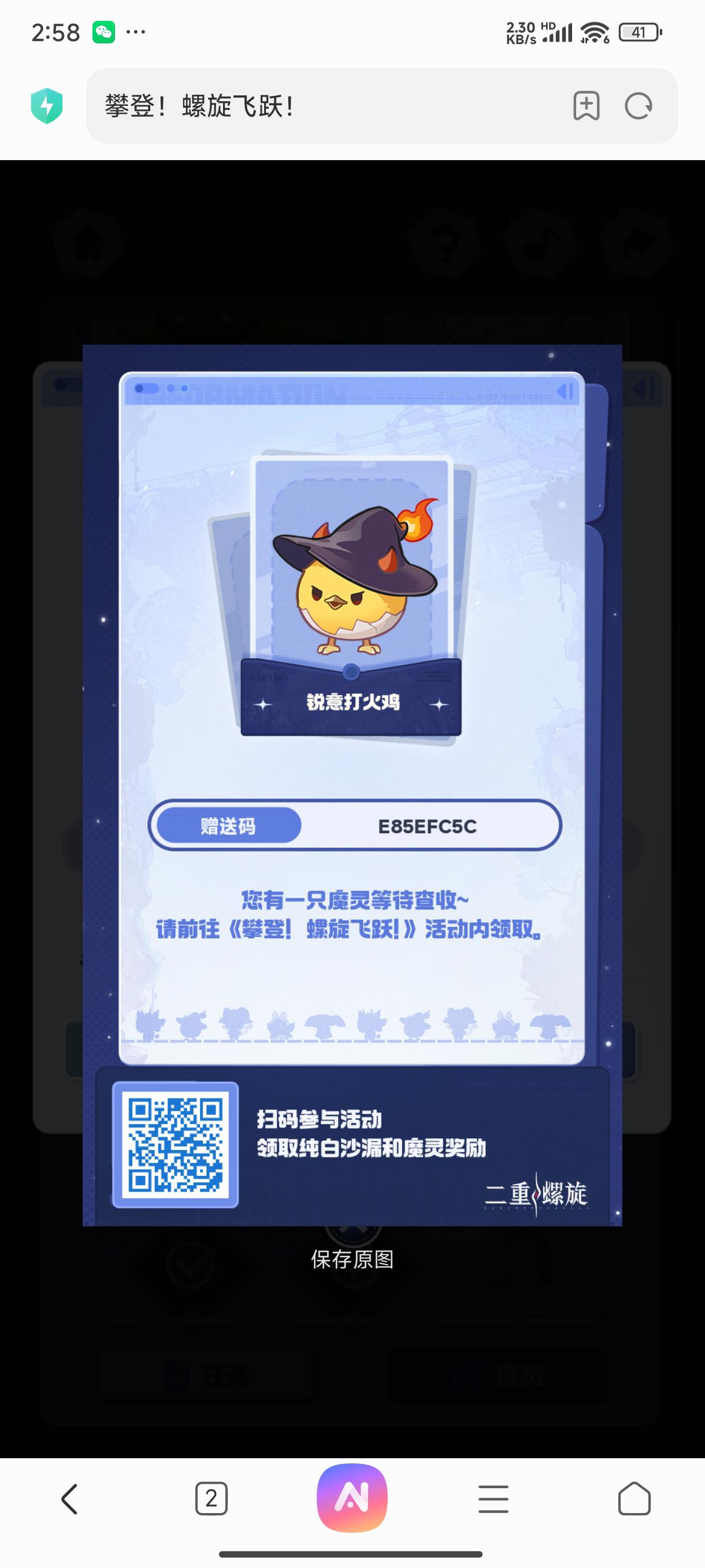Go back to the previous page

coord(69,1498)
